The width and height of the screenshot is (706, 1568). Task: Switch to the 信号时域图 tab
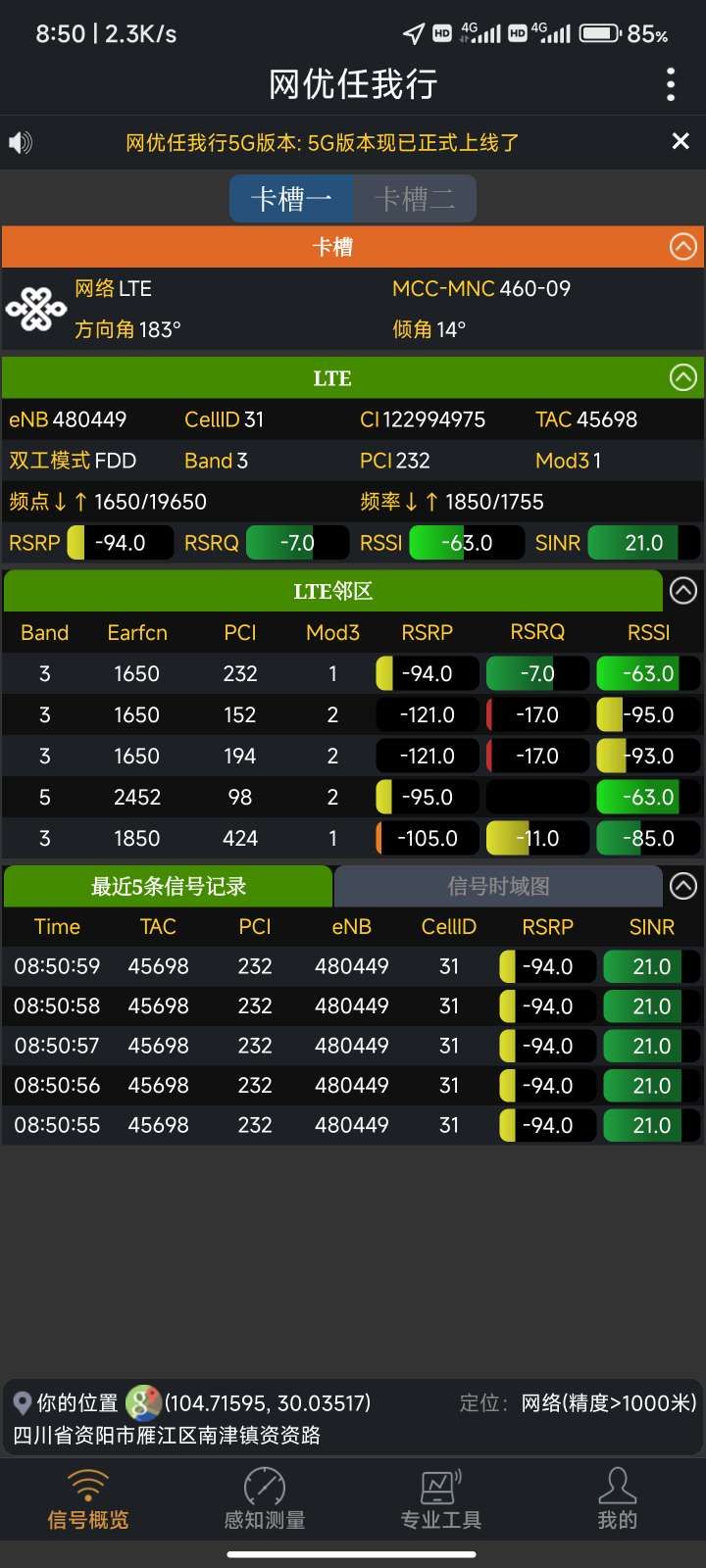pos(497,885)
